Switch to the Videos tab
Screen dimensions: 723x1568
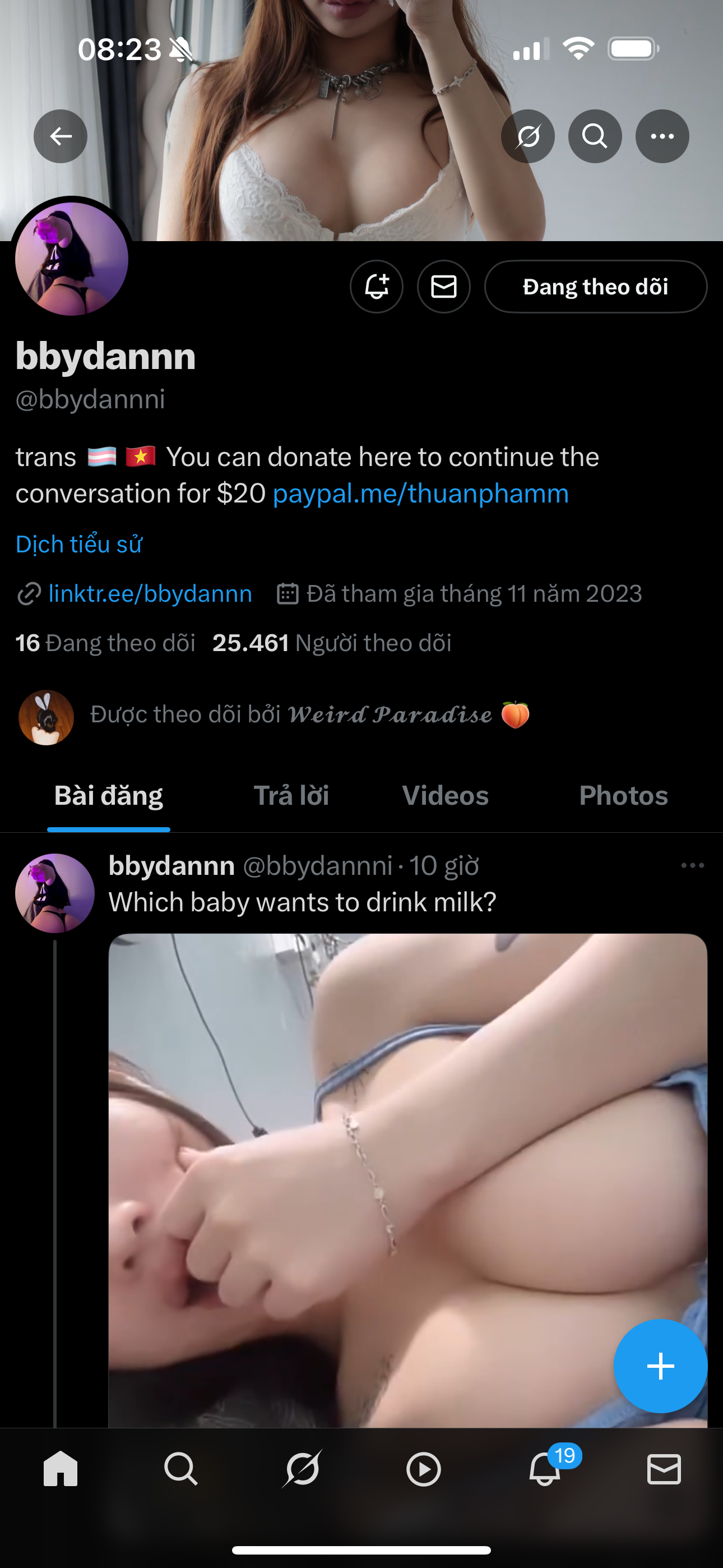coord(445,796)
